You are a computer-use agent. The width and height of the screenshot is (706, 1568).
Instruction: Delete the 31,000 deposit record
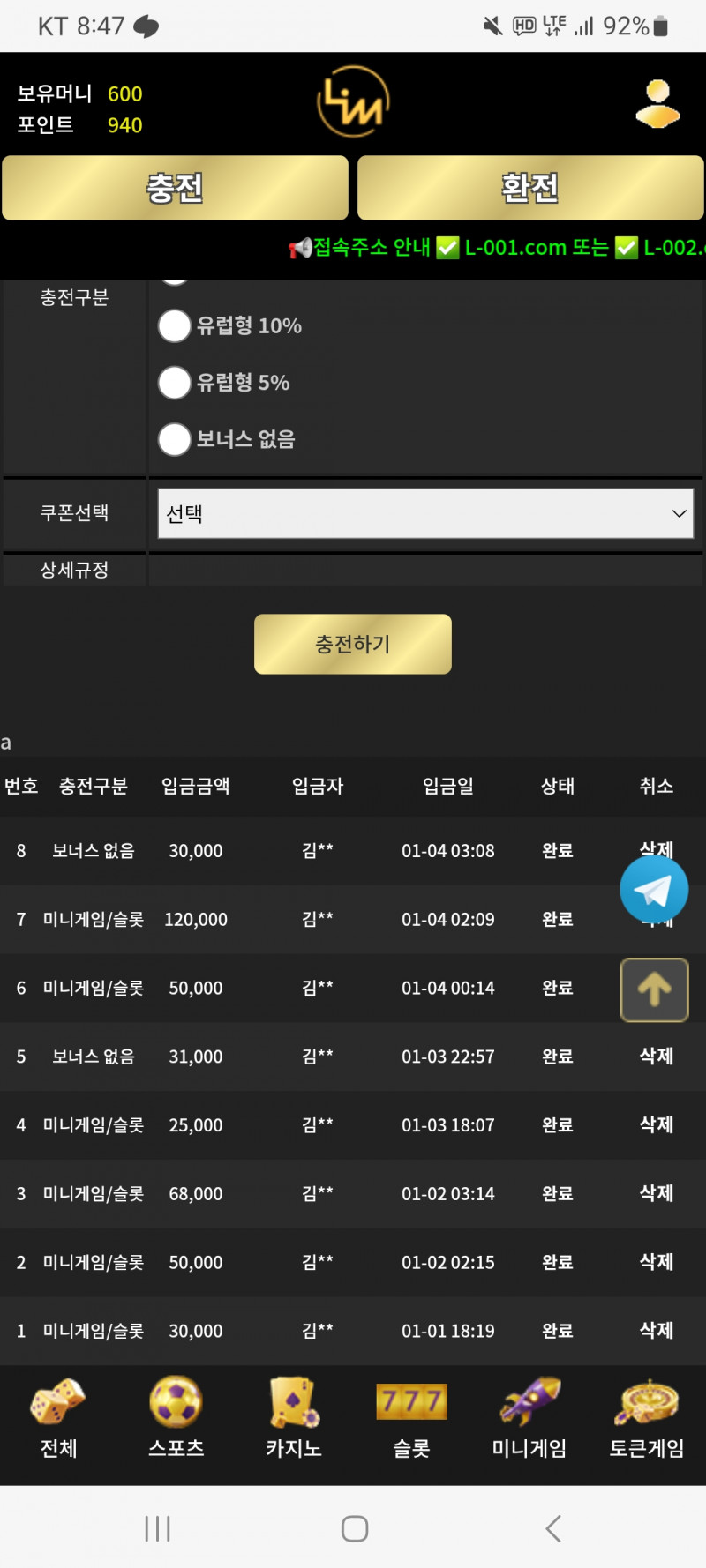656,1056
